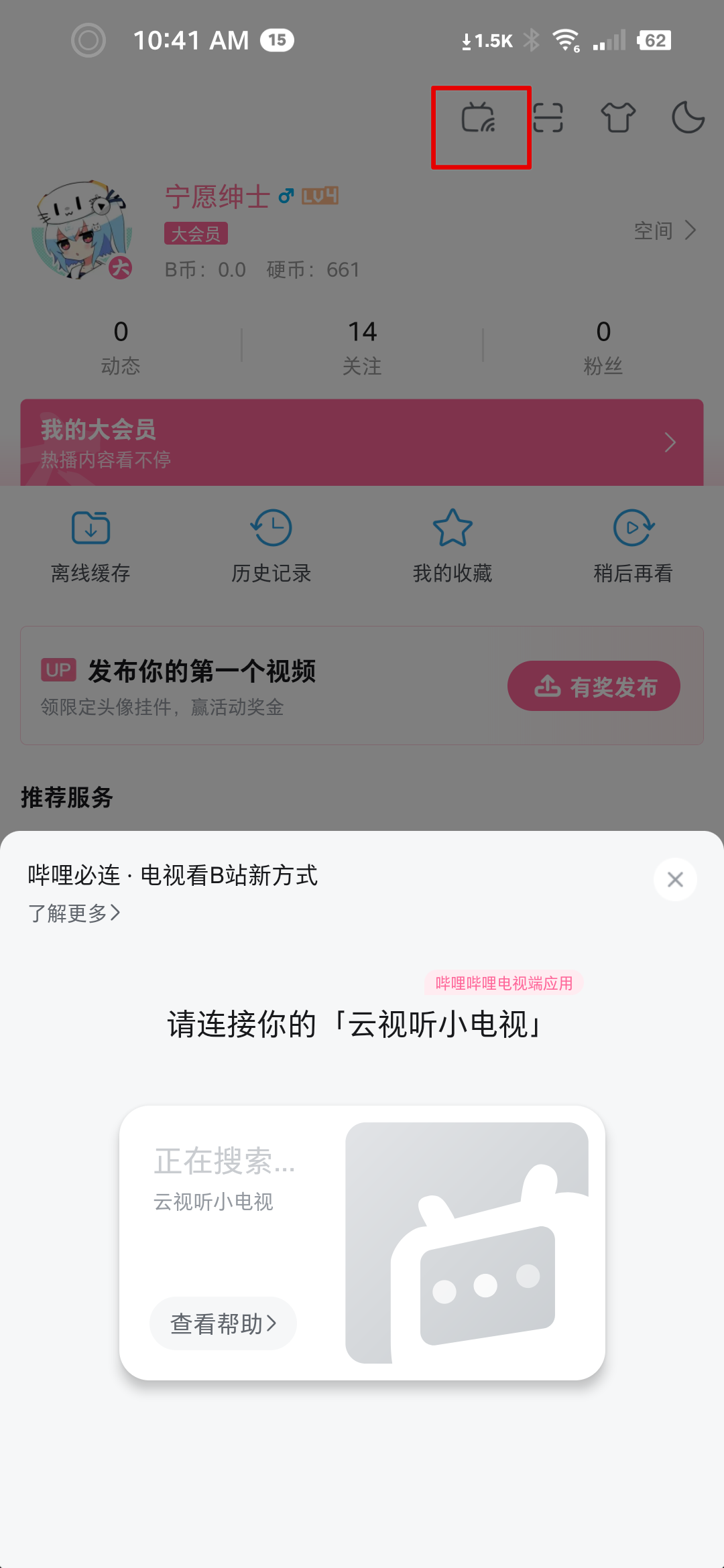Close the 哔哩必连 bottom sheet

pyautogui.click(x=675, y=880)
